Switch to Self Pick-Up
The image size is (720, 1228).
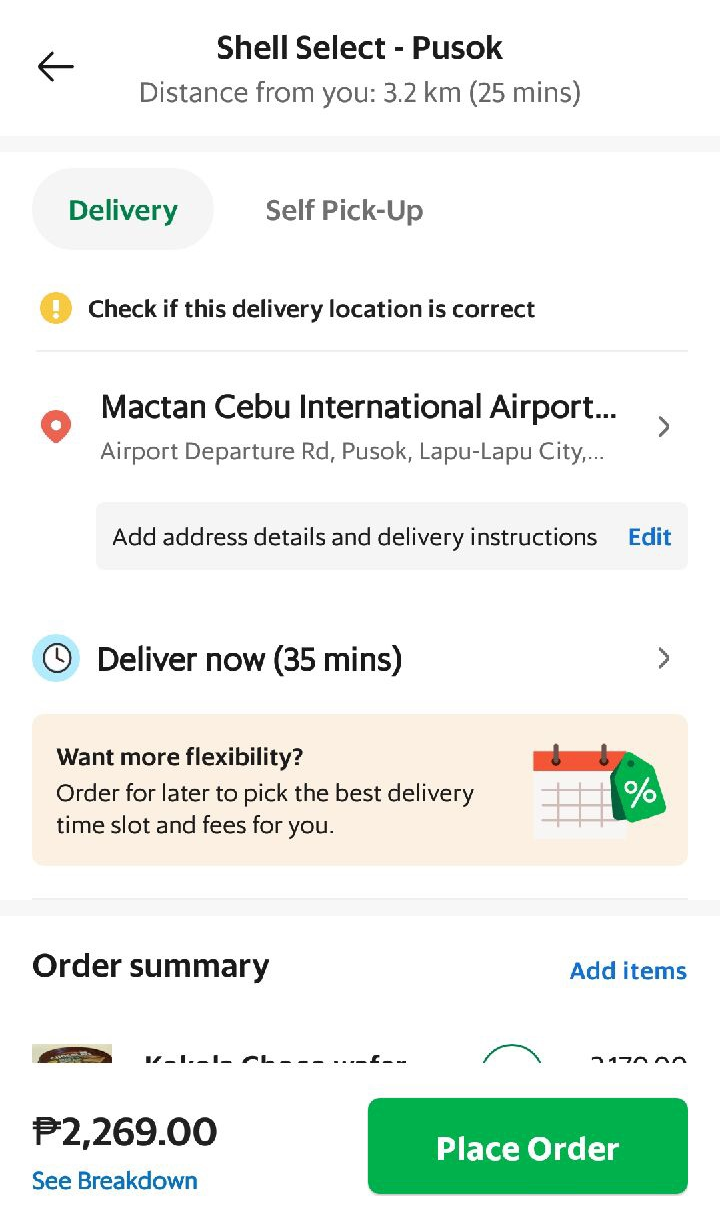344,210
